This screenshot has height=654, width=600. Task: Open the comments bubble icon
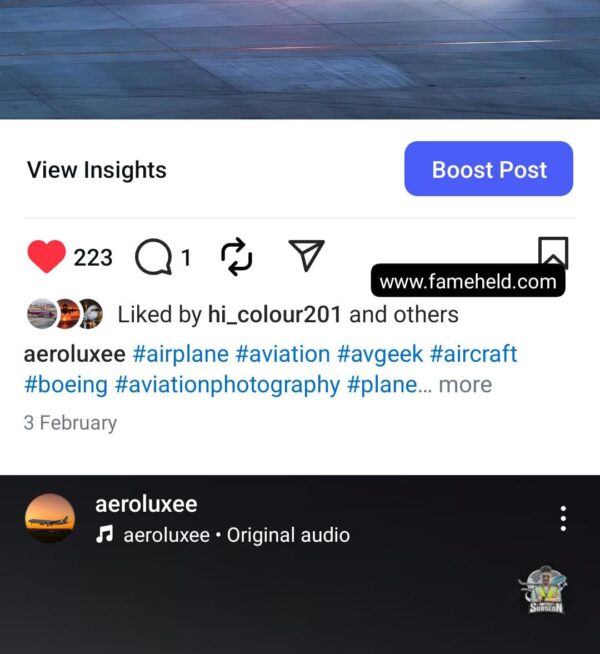tap(153, 258)
